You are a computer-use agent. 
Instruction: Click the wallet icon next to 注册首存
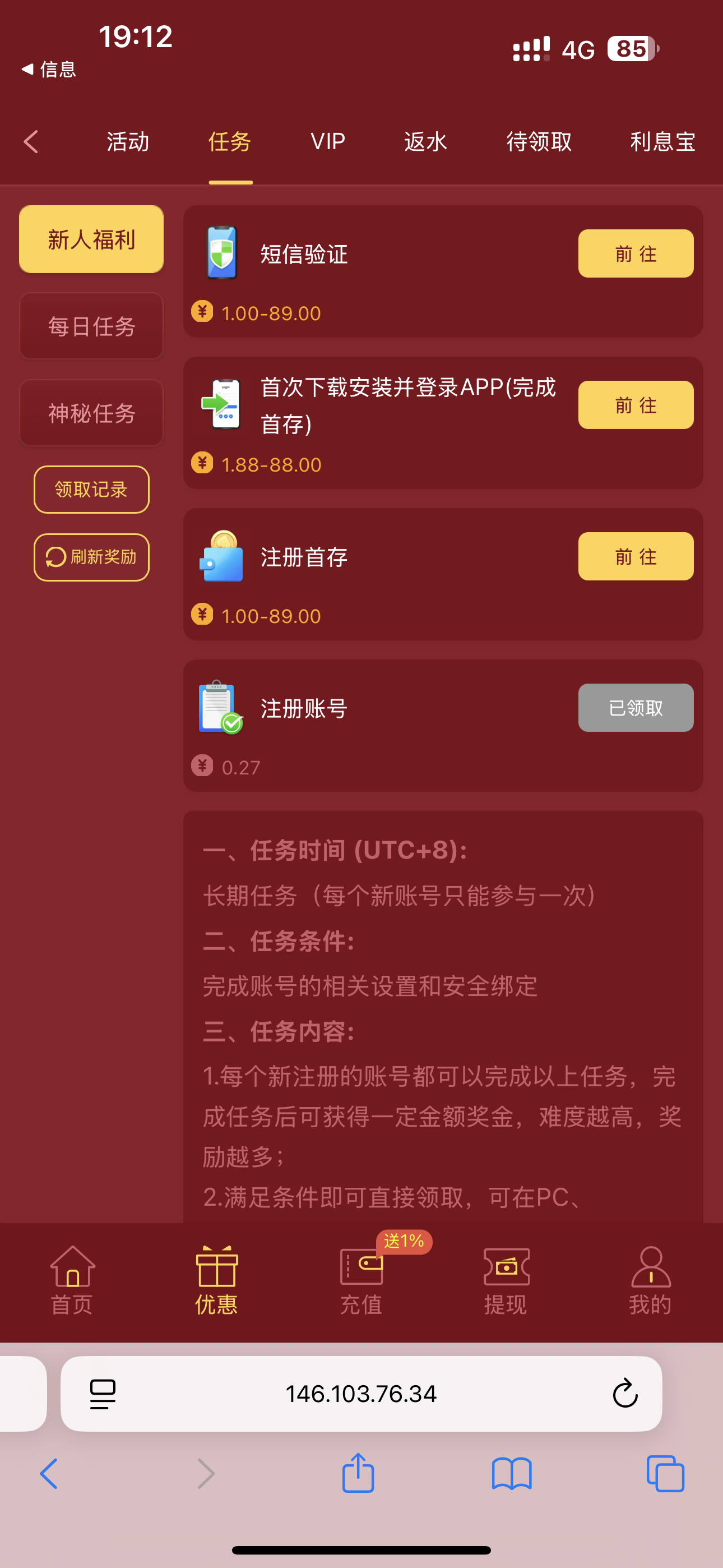(x=222, y=557)
